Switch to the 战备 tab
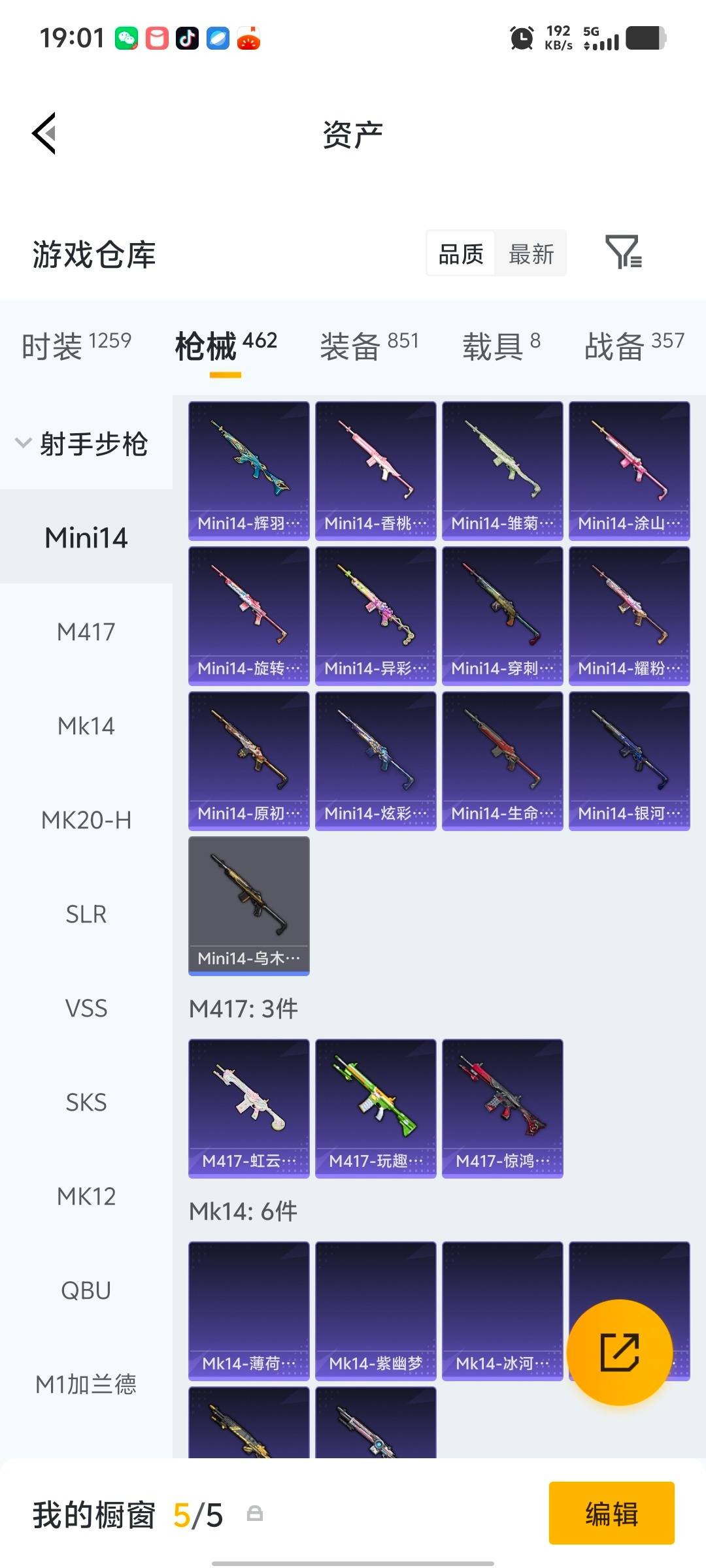706x1568 pixels. pyautogui.click(x=633, y=345)
